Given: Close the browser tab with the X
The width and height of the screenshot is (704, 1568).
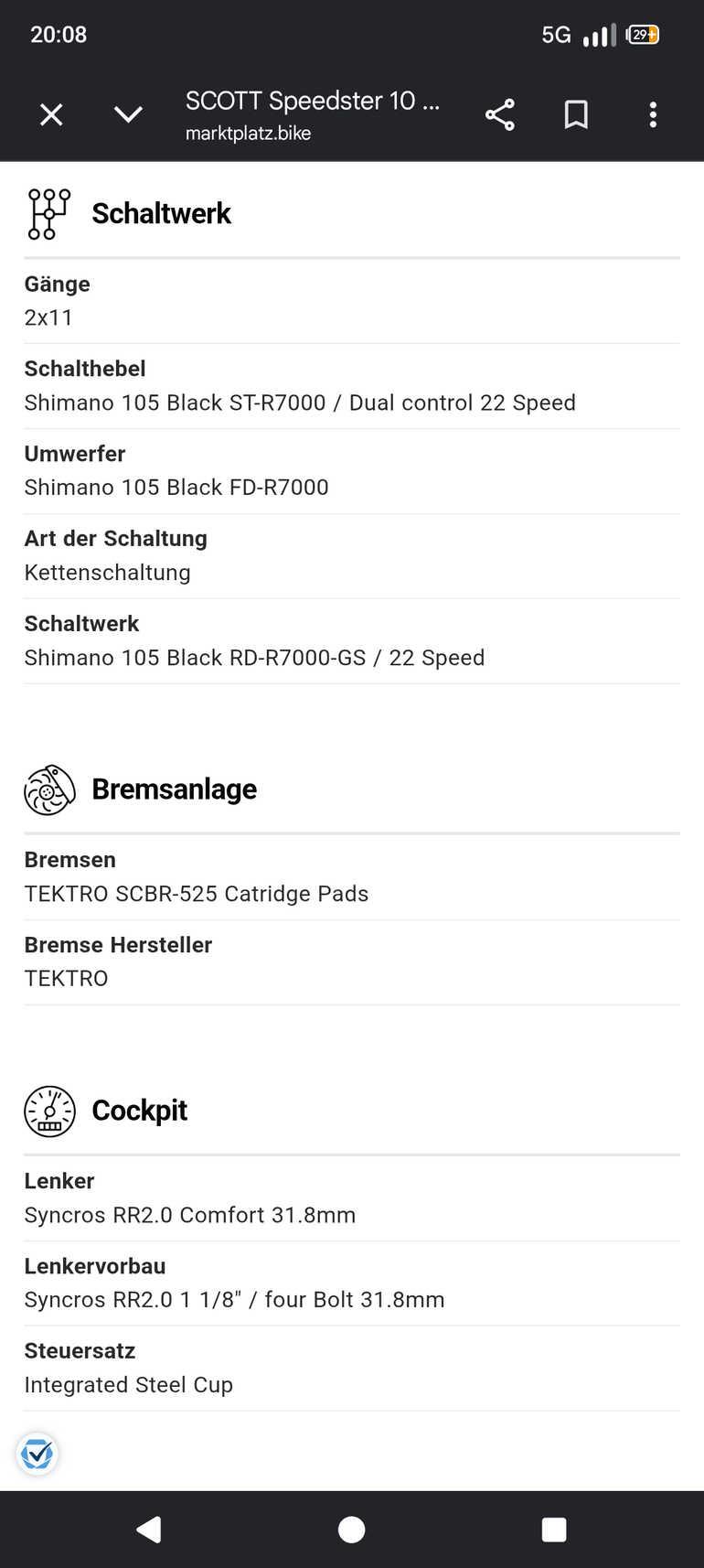Looking at the screenshot, I should pyautogui.click(x=52, y=114).
